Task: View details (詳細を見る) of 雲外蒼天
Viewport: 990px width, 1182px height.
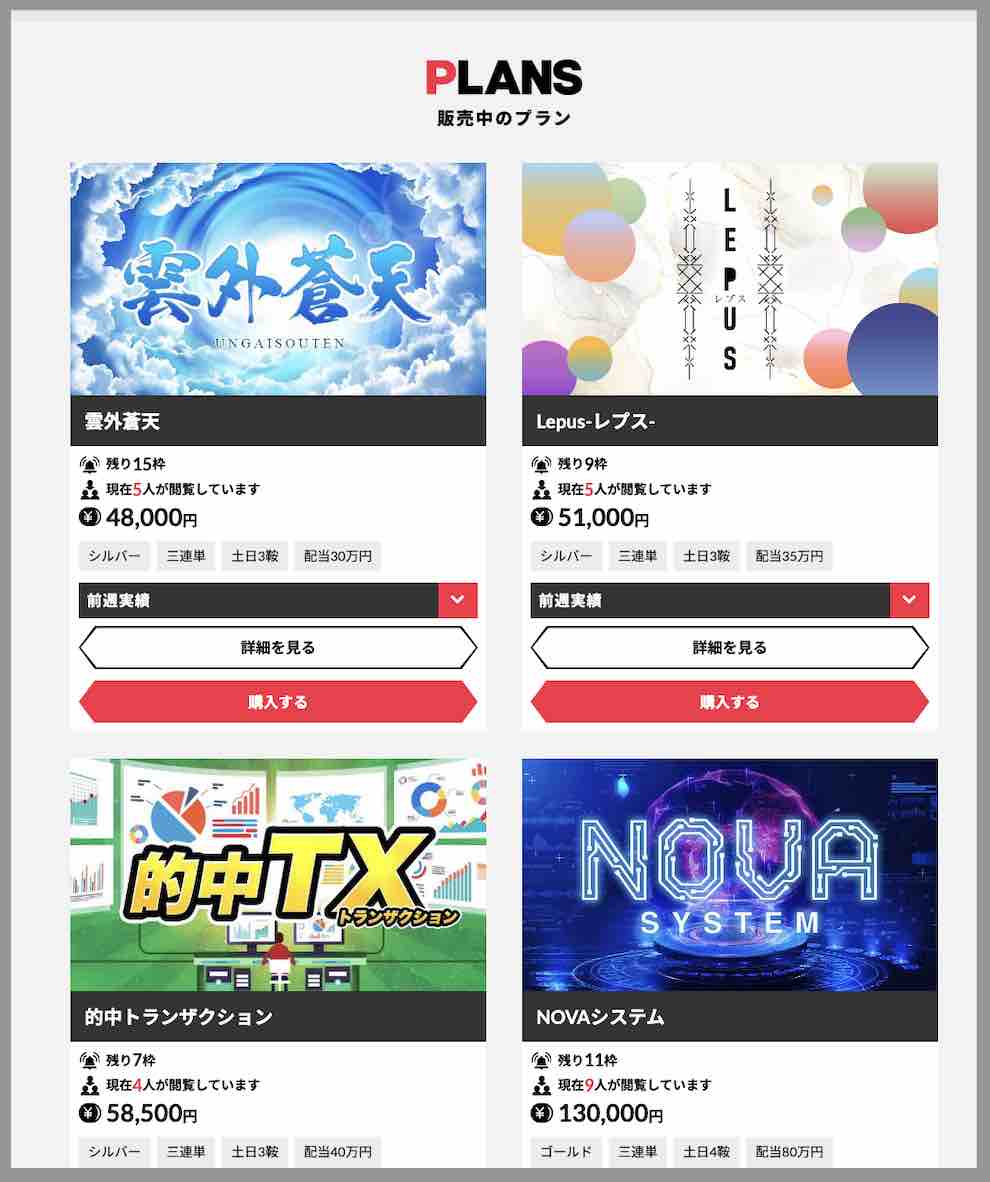Action: tap(278, 648)
